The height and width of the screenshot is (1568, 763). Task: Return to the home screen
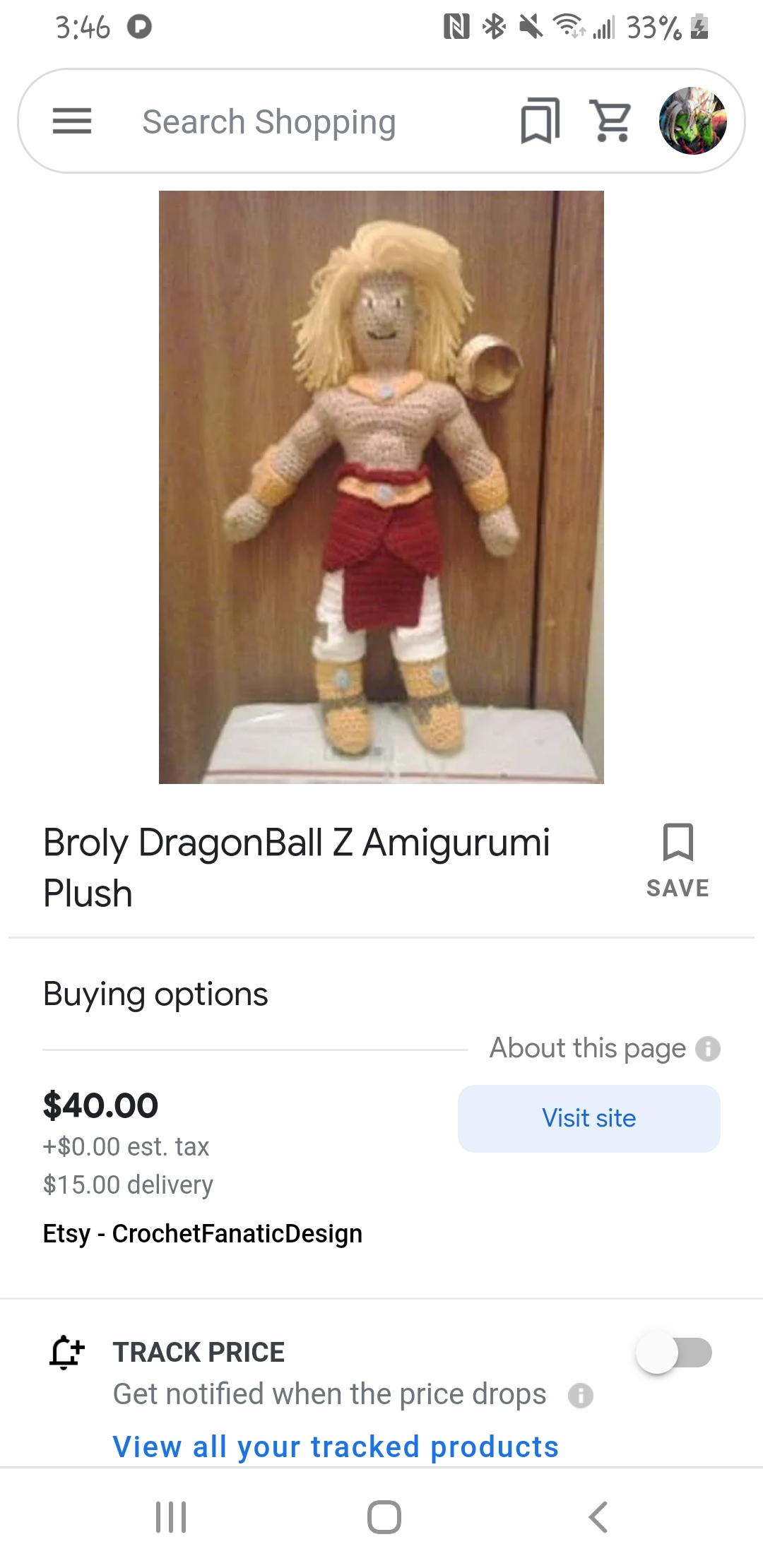384,1516
